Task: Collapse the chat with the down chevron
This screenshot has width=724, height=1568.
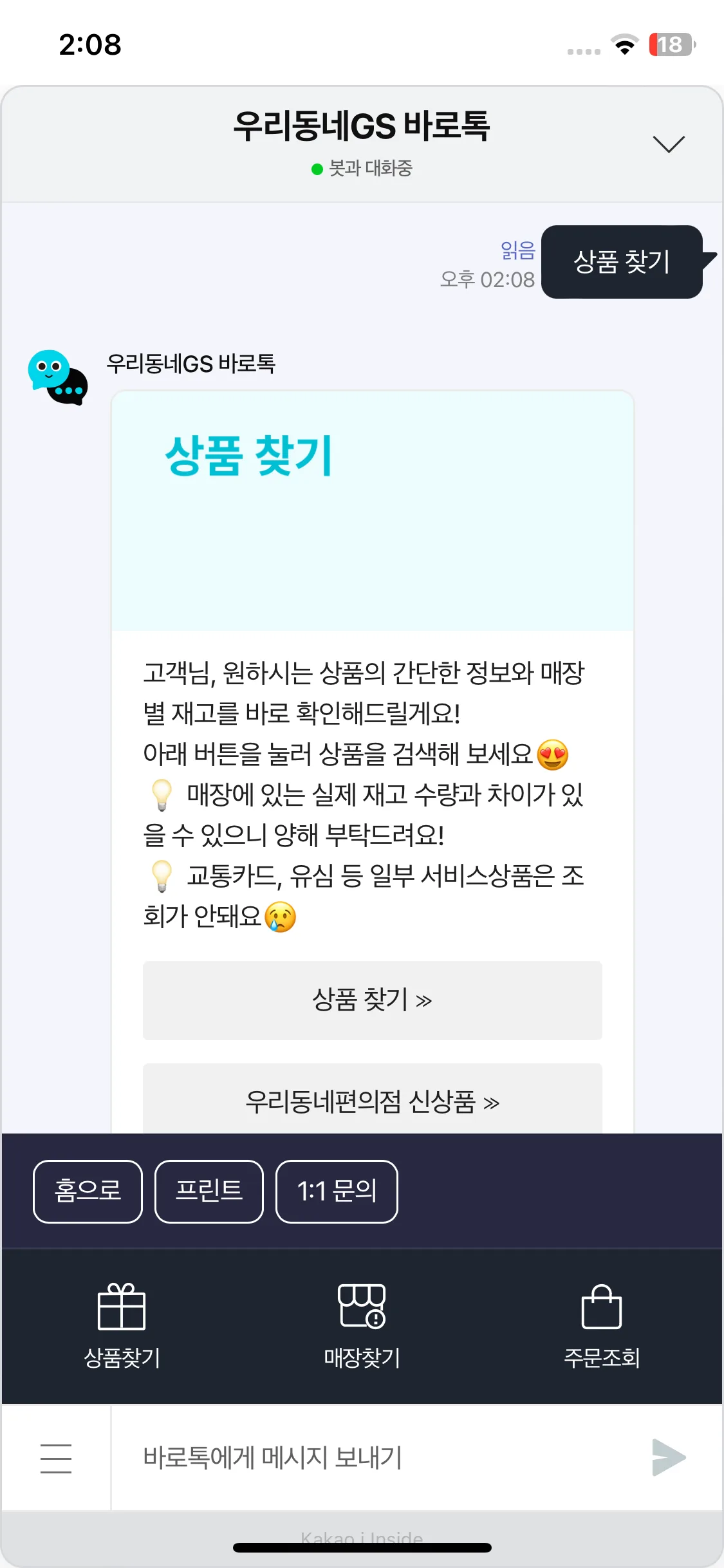Action: click(x=668, y=144)
